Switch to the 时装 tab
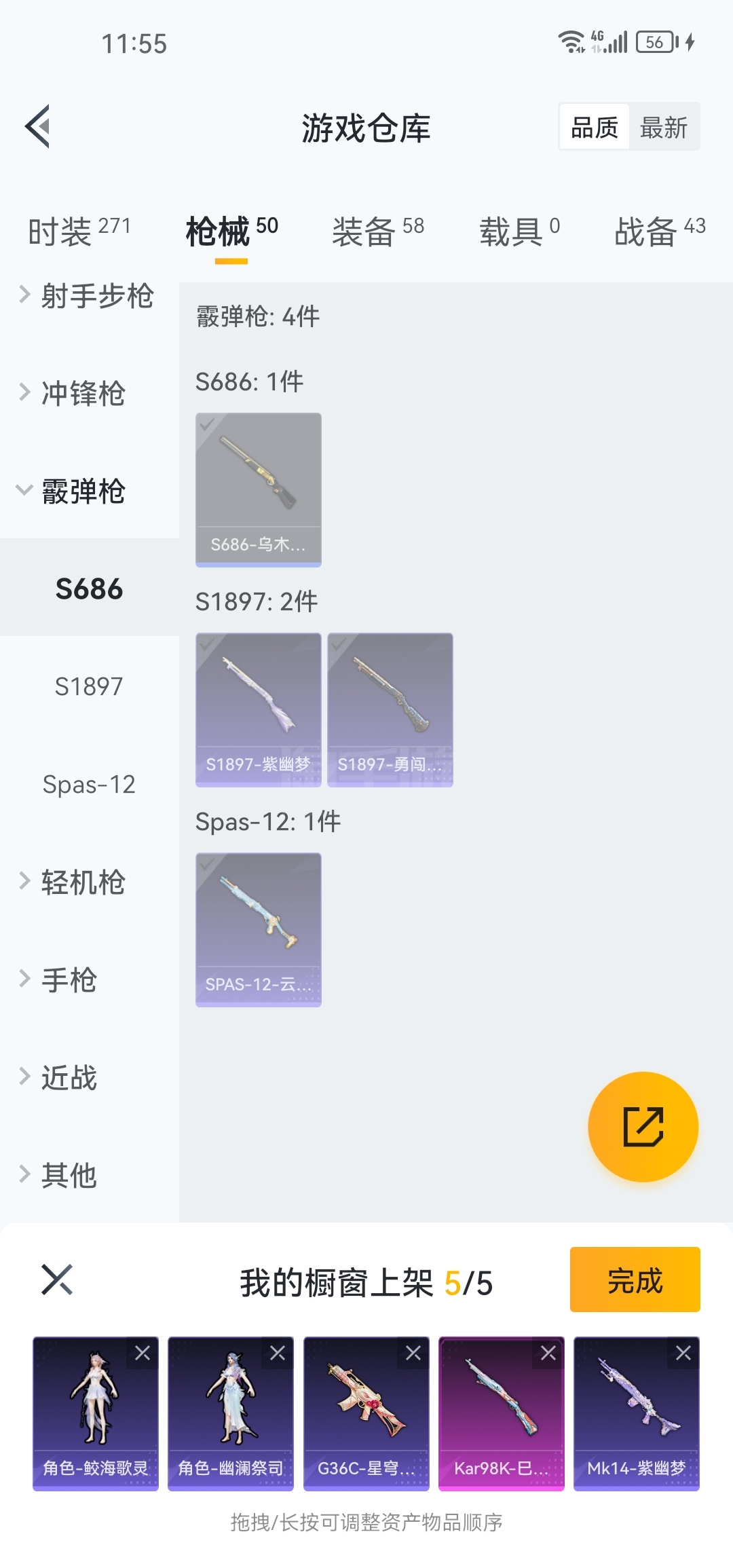Screen dimensions: 733x1568 (x=79, y=231)
